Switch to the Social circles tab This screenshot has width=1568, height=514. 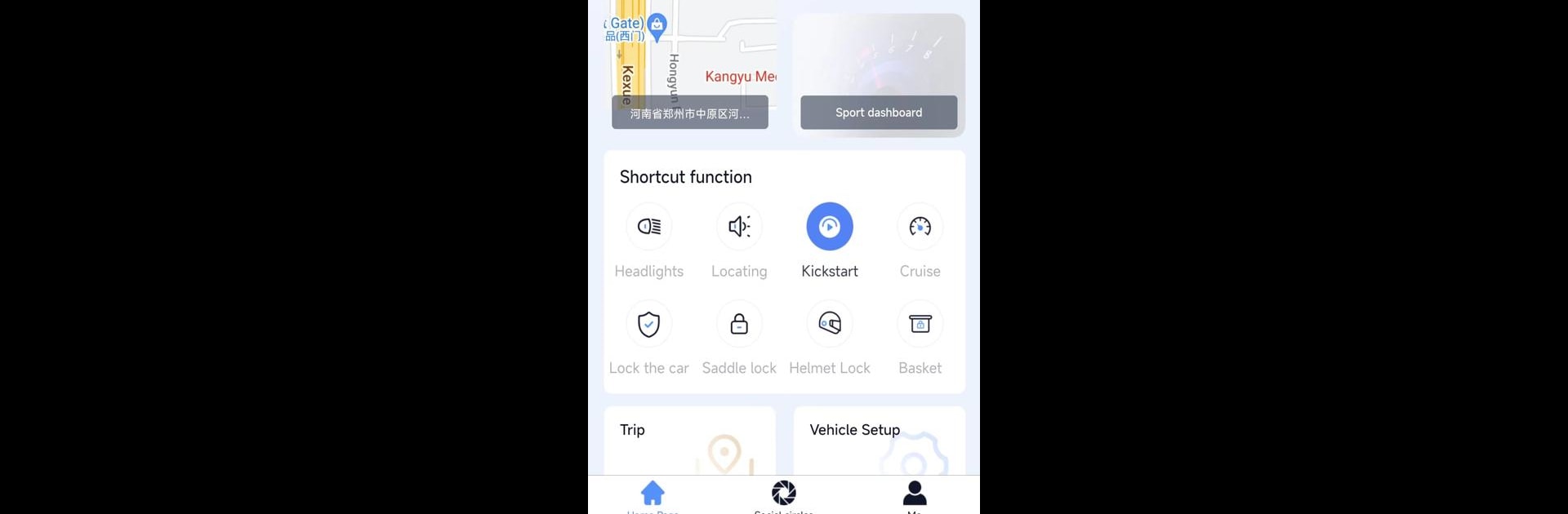pyautogui.click(x=784, y=494)
